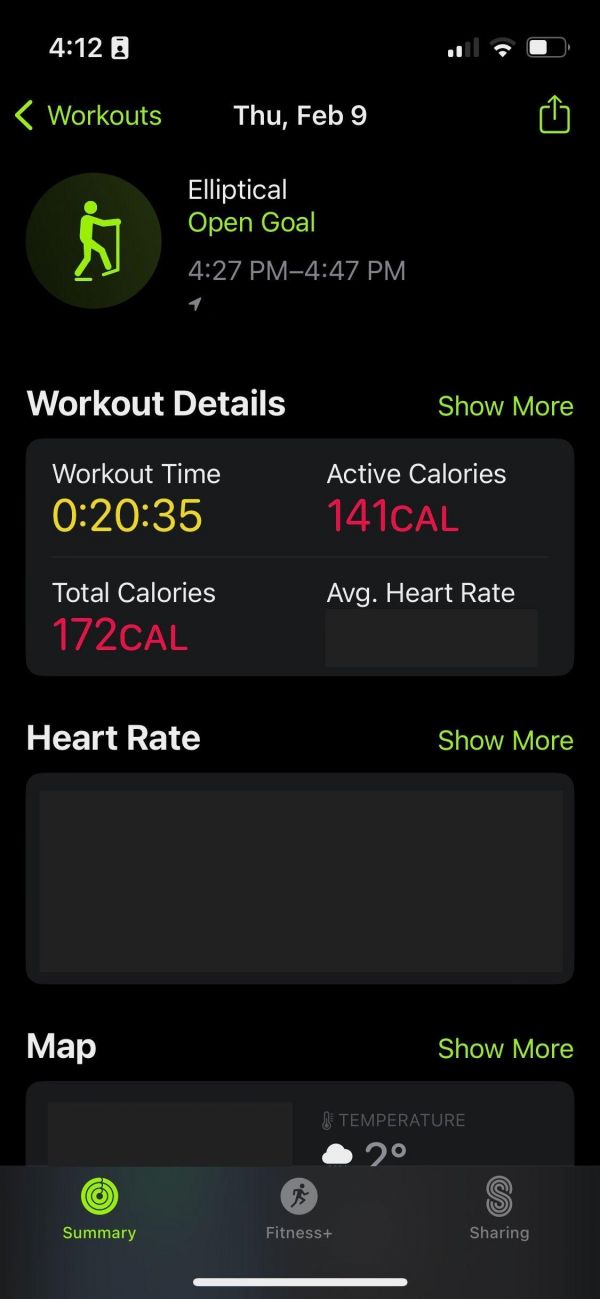Switch to the Summary tab

pyautogui.click(x=99, y=1209)
